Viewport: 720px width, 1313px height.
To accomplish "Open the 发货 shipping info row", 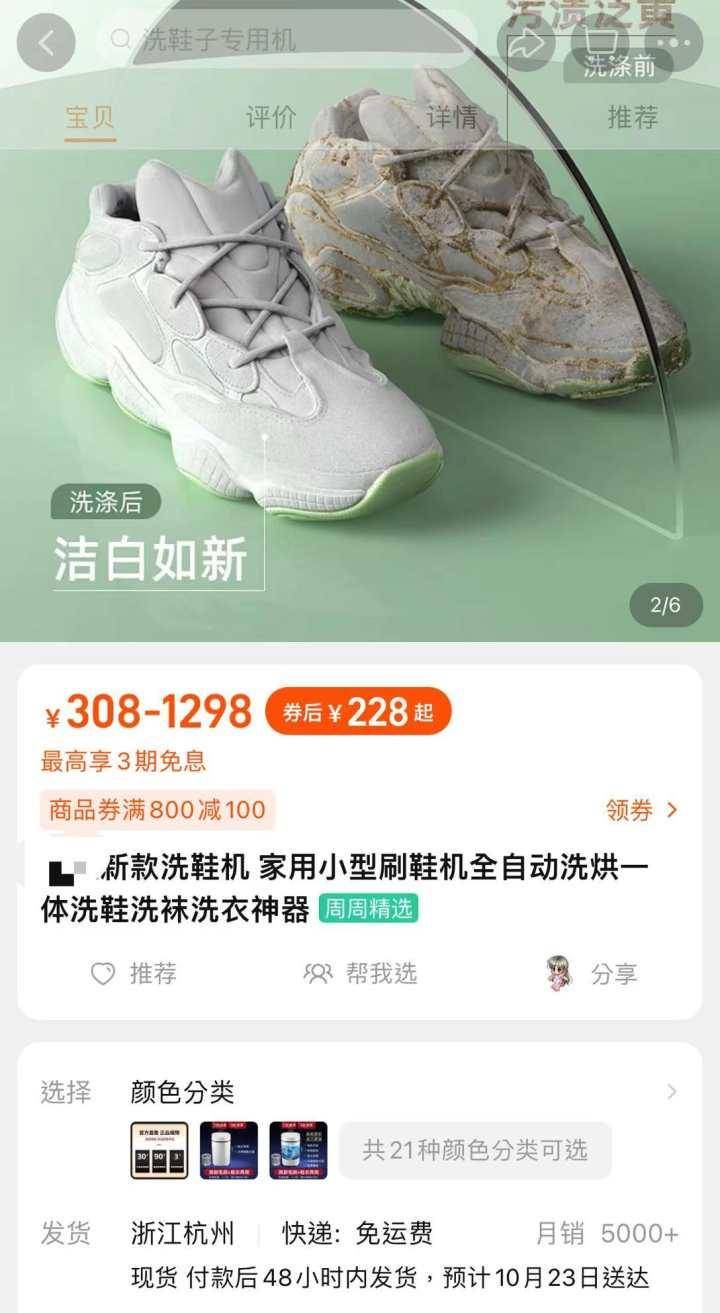I will 360,1234.
